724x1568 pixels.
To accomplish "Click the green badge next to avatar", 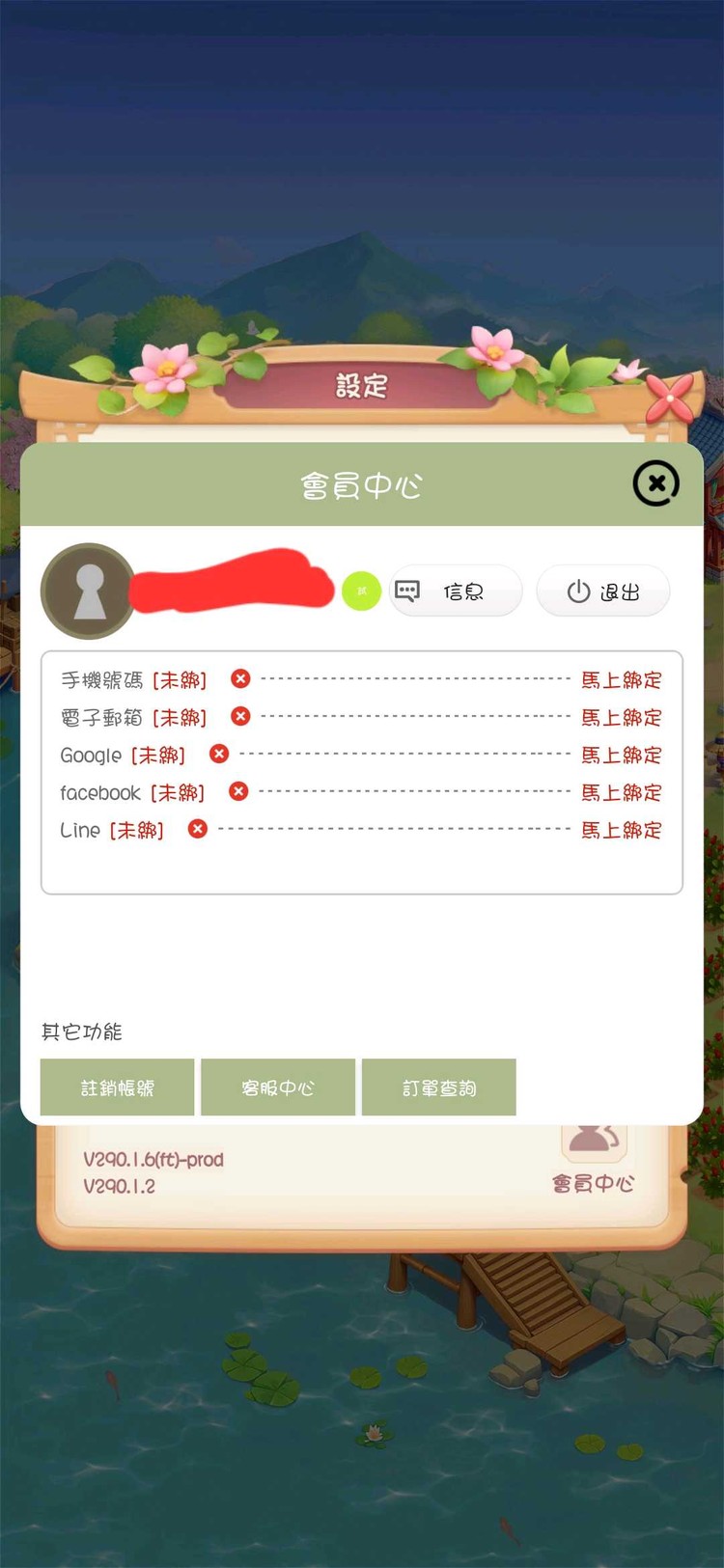I will tap(361, 591).
